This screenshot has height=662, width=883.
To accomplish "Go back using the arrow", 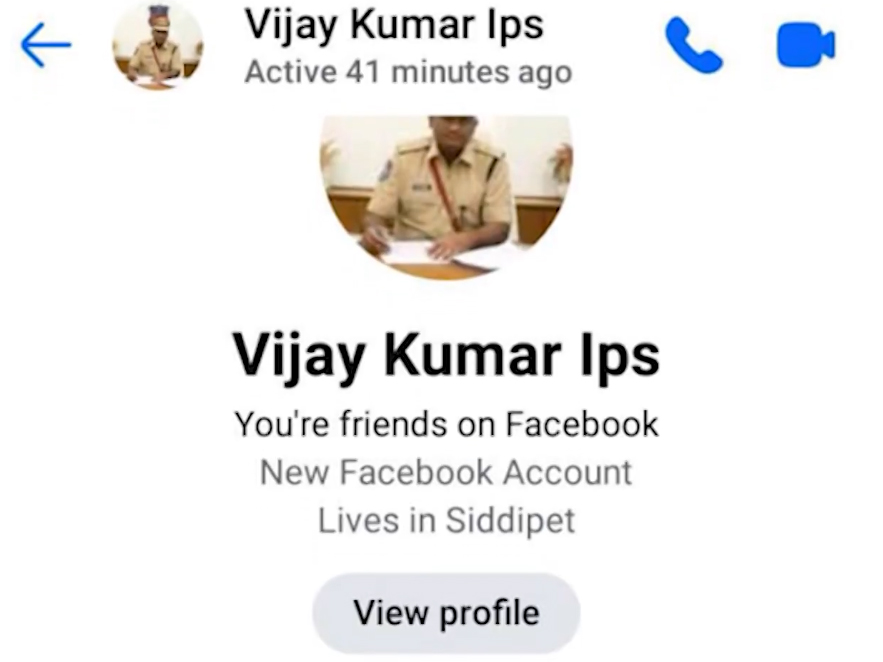I will point(45,46).
